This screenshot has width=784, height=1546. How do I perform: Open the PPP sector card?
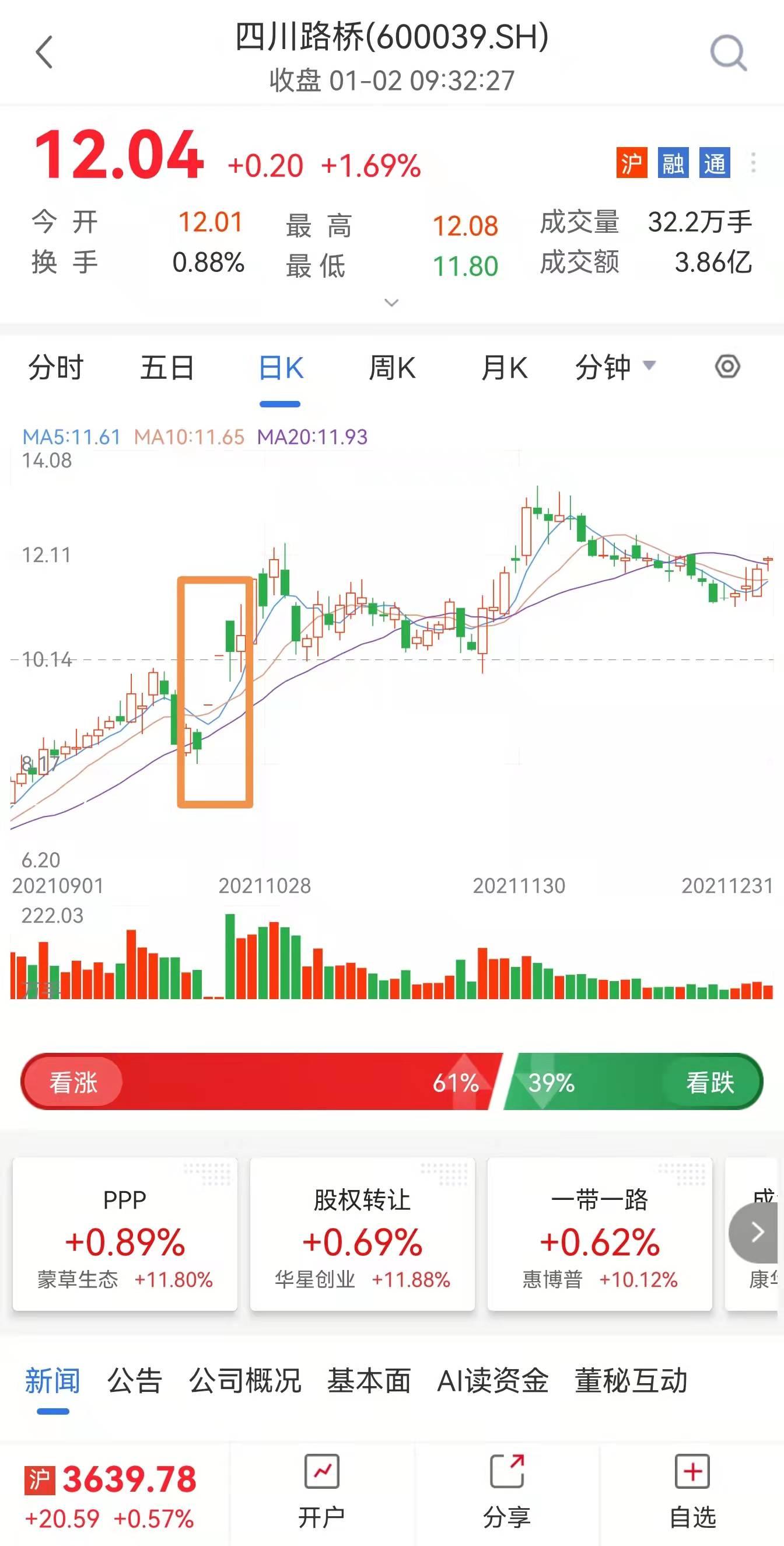[x=125, y=1234]
